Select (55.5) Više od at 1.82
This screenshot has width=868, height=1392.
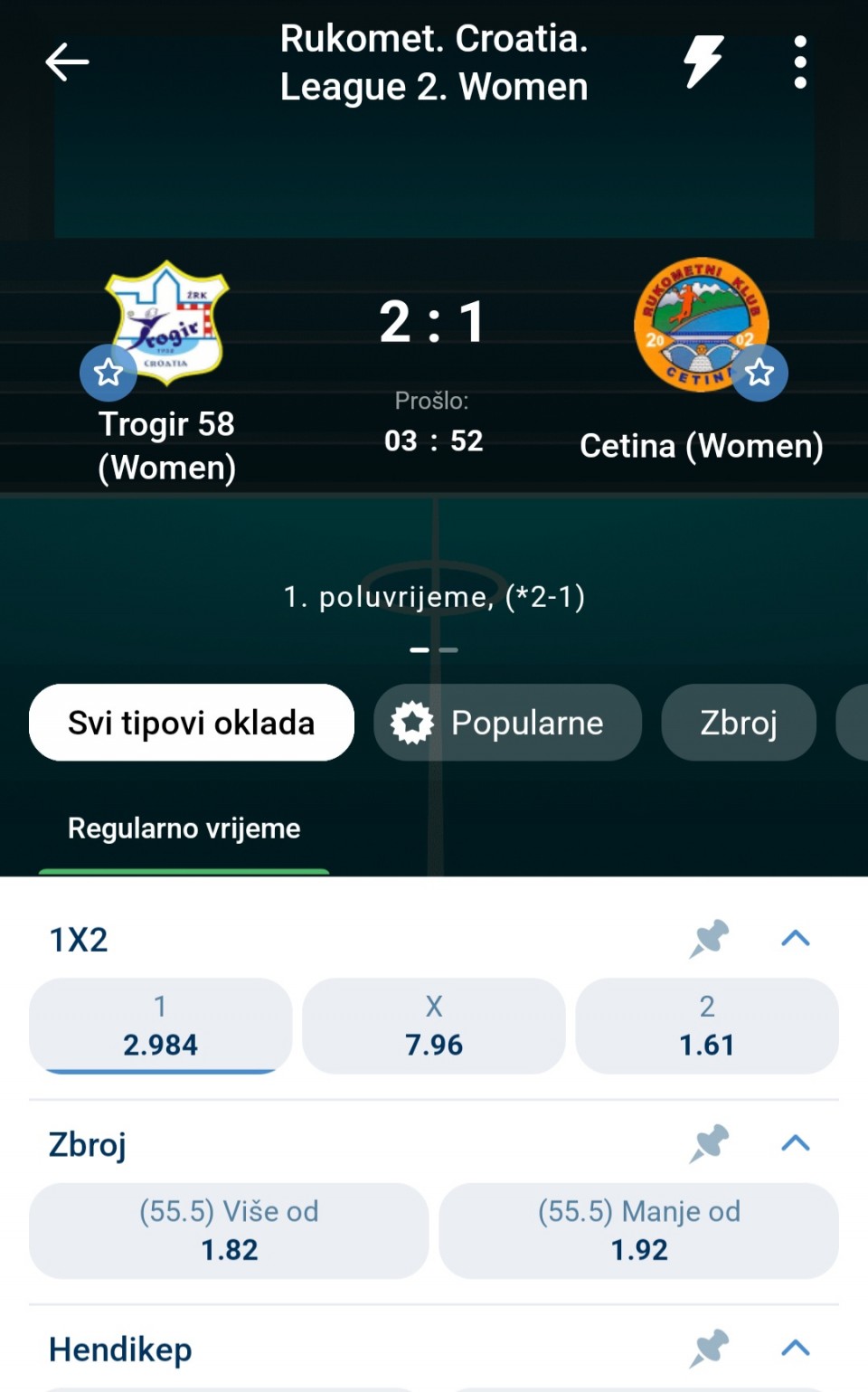click(229, 1230)
